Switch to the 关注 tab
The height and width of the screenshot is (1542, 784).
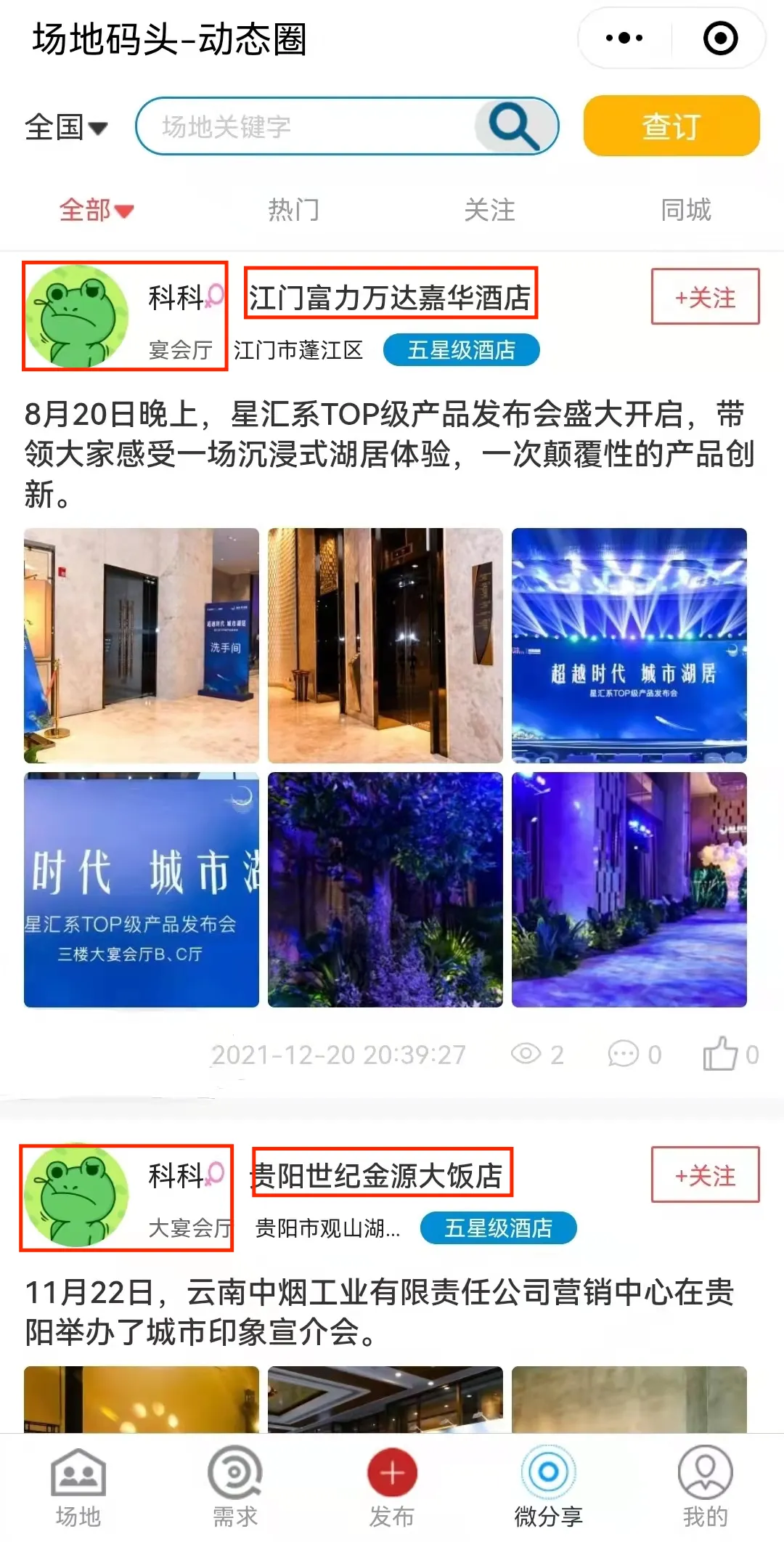pos(489,210)
